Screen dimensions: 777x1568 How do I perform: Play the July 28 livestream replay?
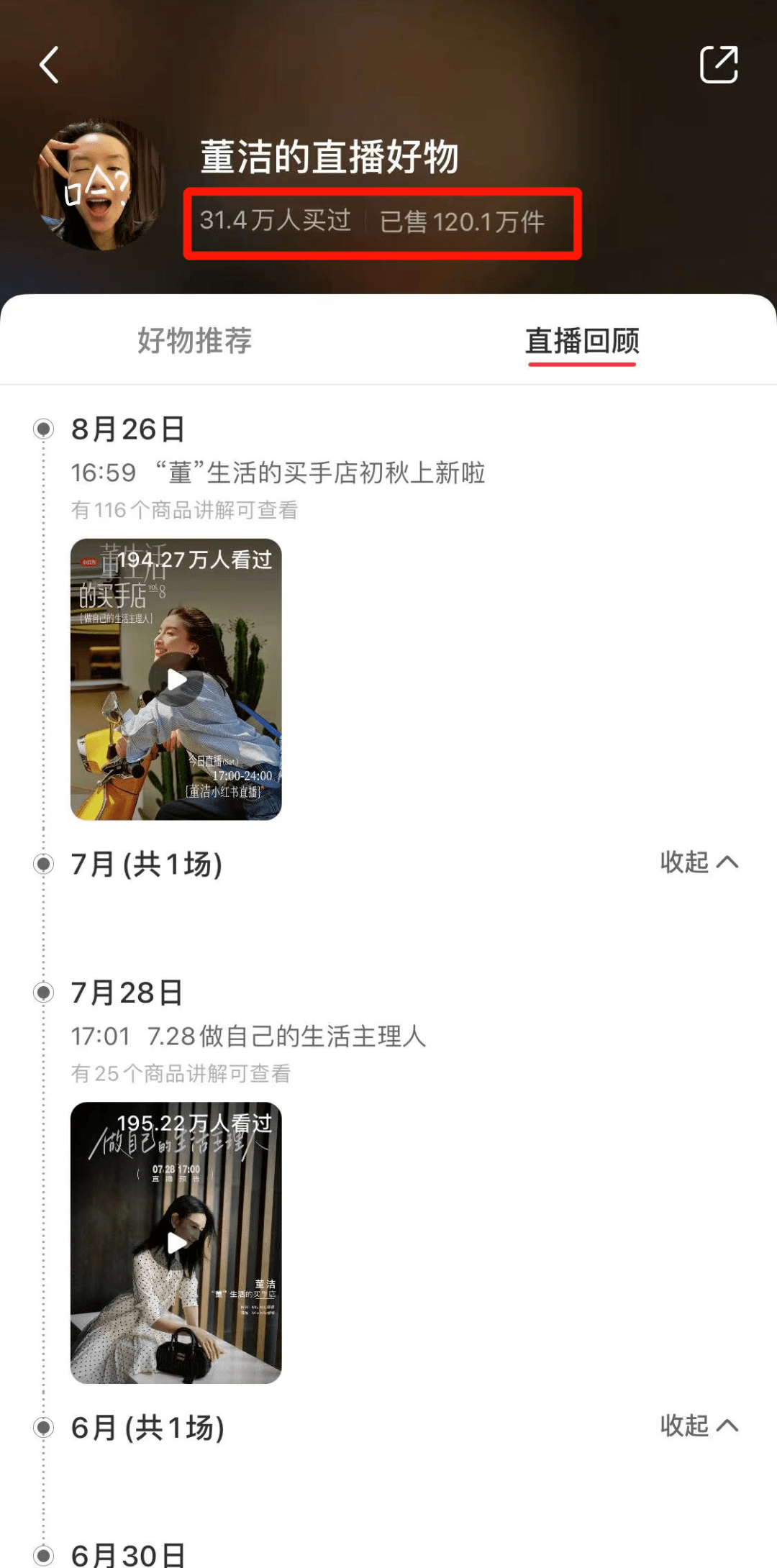tap(176, 1242)
